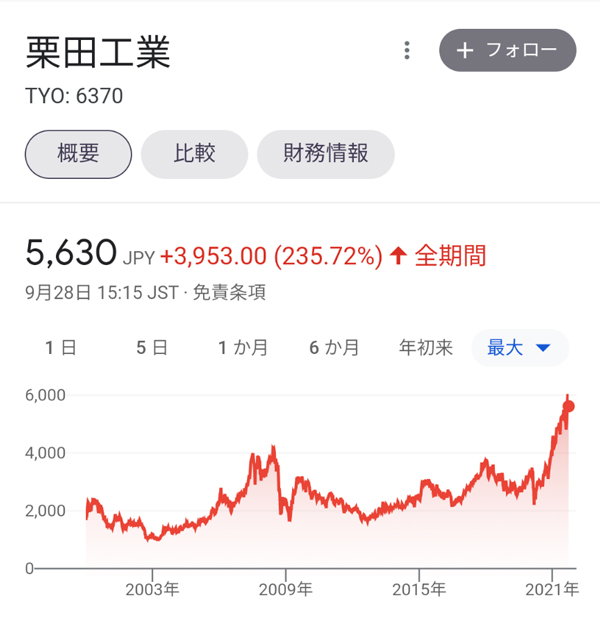The width and height of the screenshot is (600, 617).
Task: Select the 比較 tab
Action: point(194,154)
